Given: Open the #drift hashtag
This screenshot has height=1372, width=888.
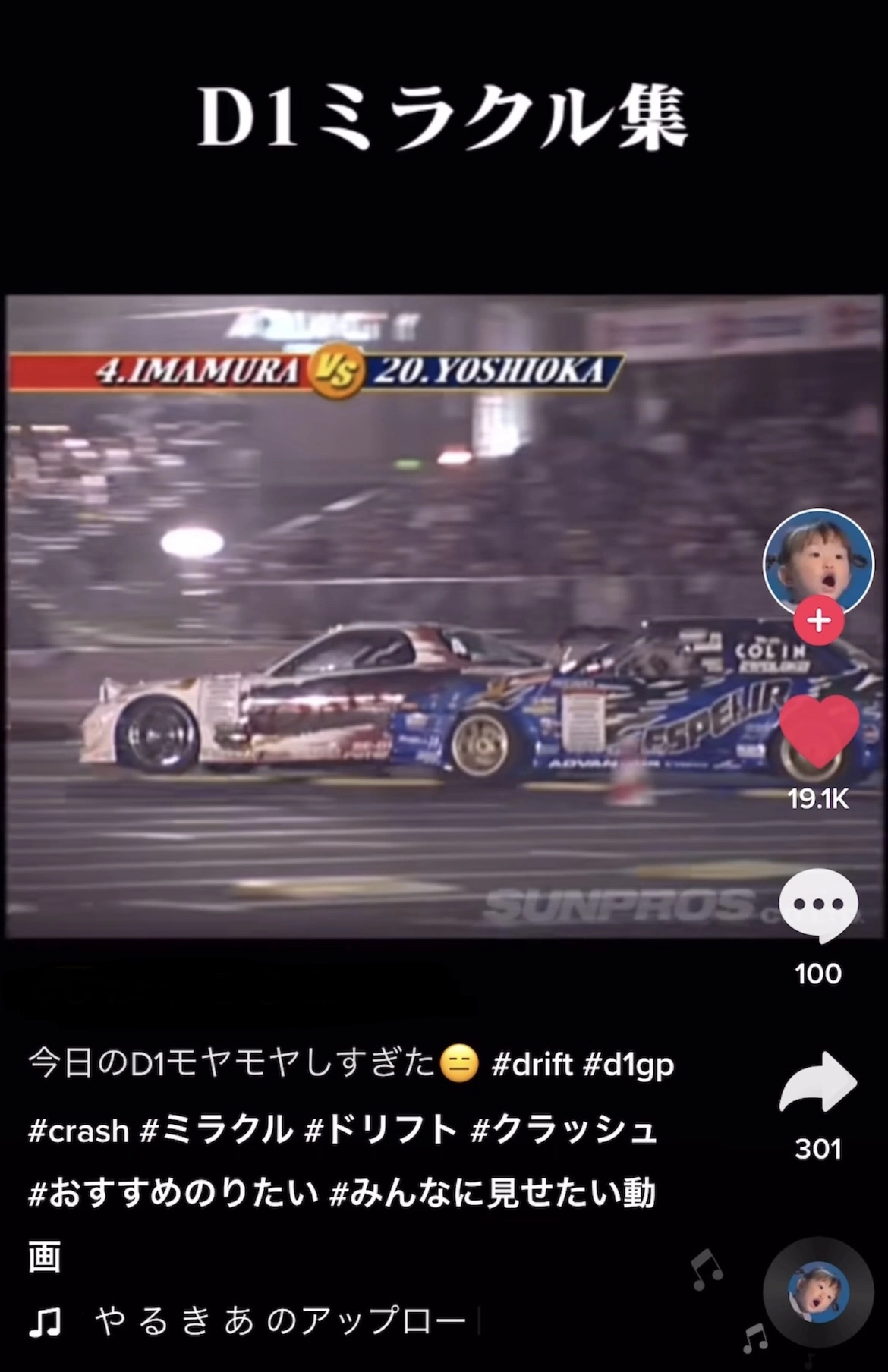Looking at the screenshot, I should [531, 1064].
